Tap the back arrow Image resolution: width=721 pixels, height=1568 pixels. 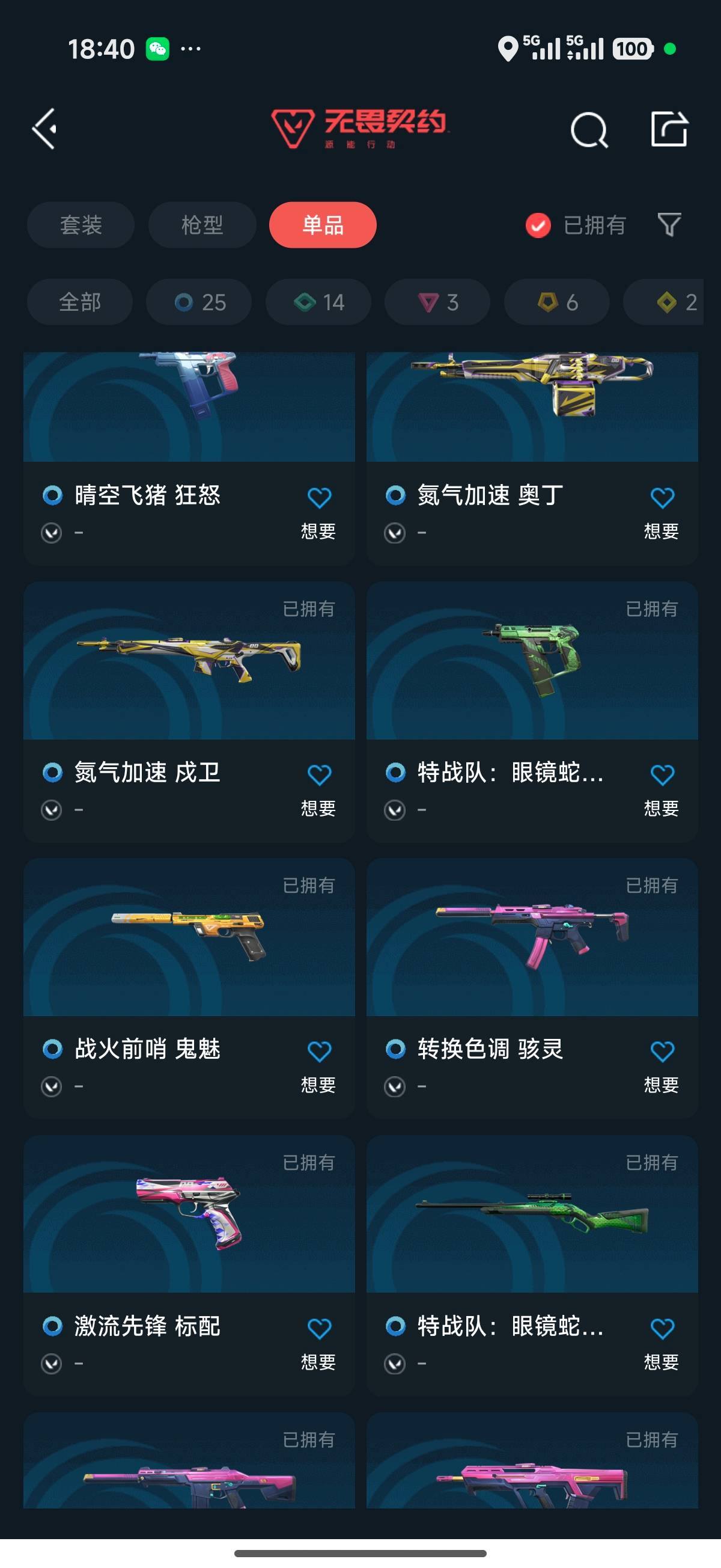click(x=43, y=130)
